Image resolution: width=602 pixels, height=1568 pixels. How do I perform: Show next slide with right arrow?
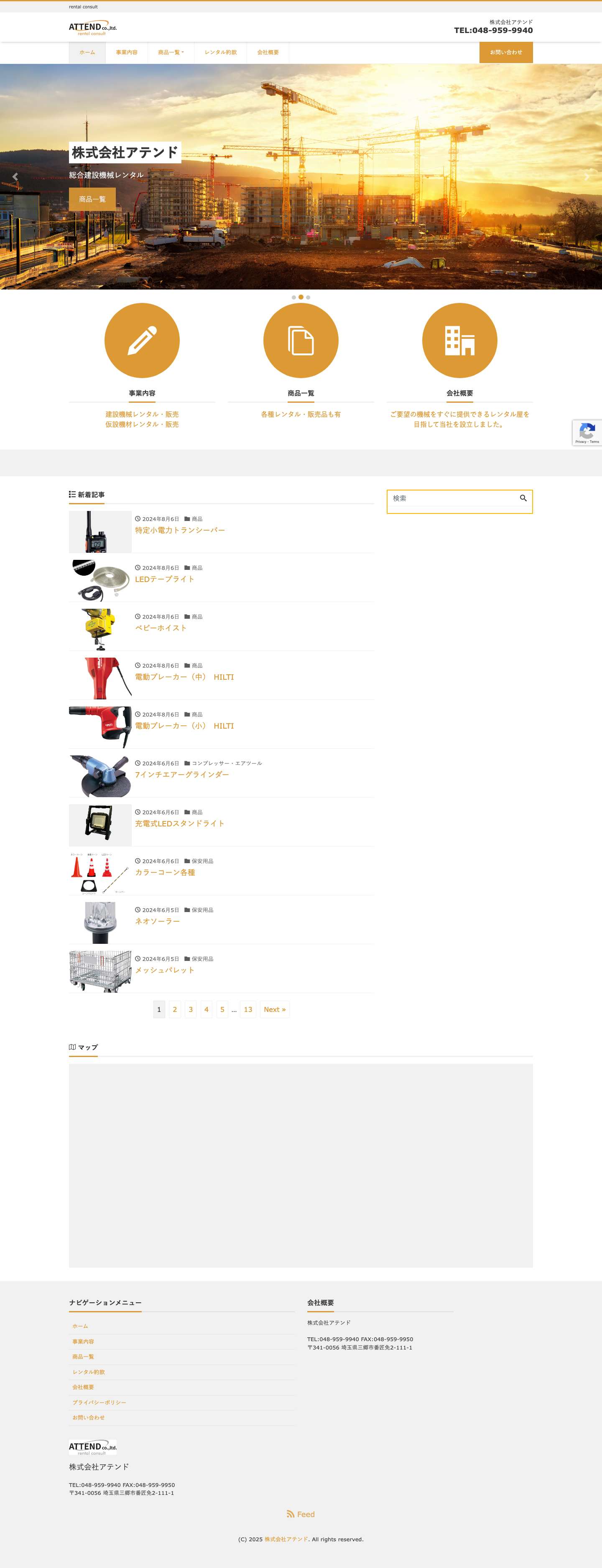coord(586,177)
